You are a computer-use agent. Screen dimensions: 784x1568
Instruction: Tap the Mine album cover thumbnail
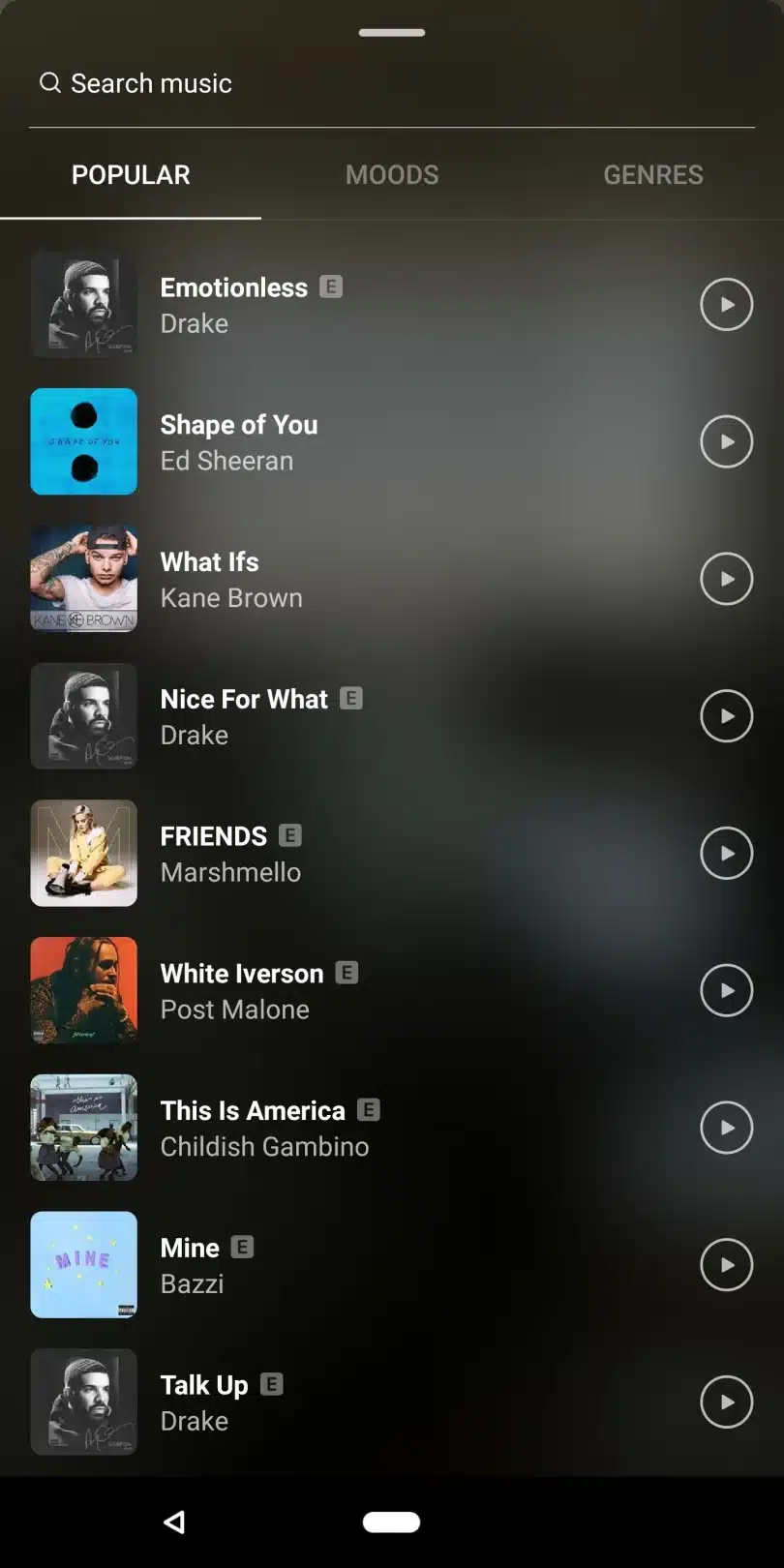(x=84, y=1264)
